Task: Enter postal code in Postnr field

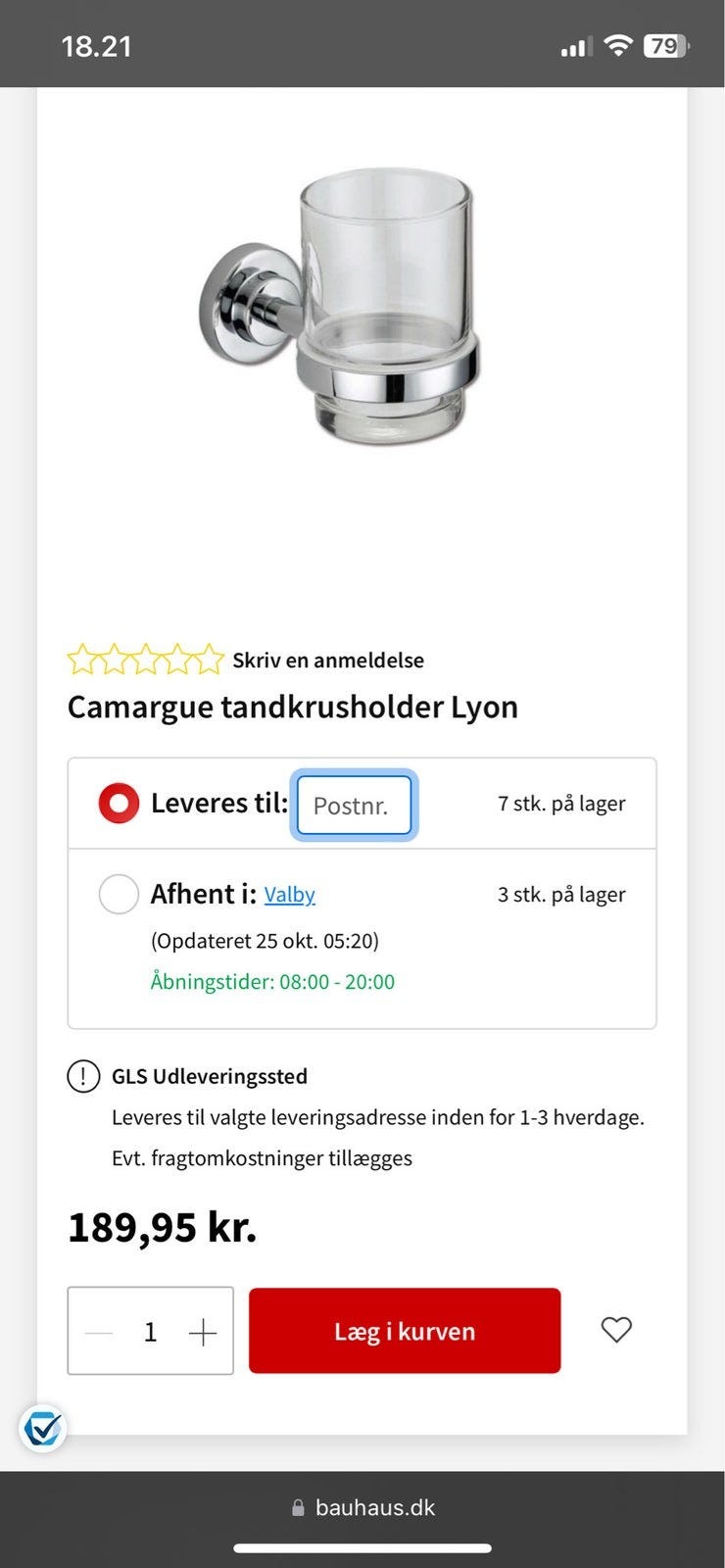Action: click(x=354, y=804)
